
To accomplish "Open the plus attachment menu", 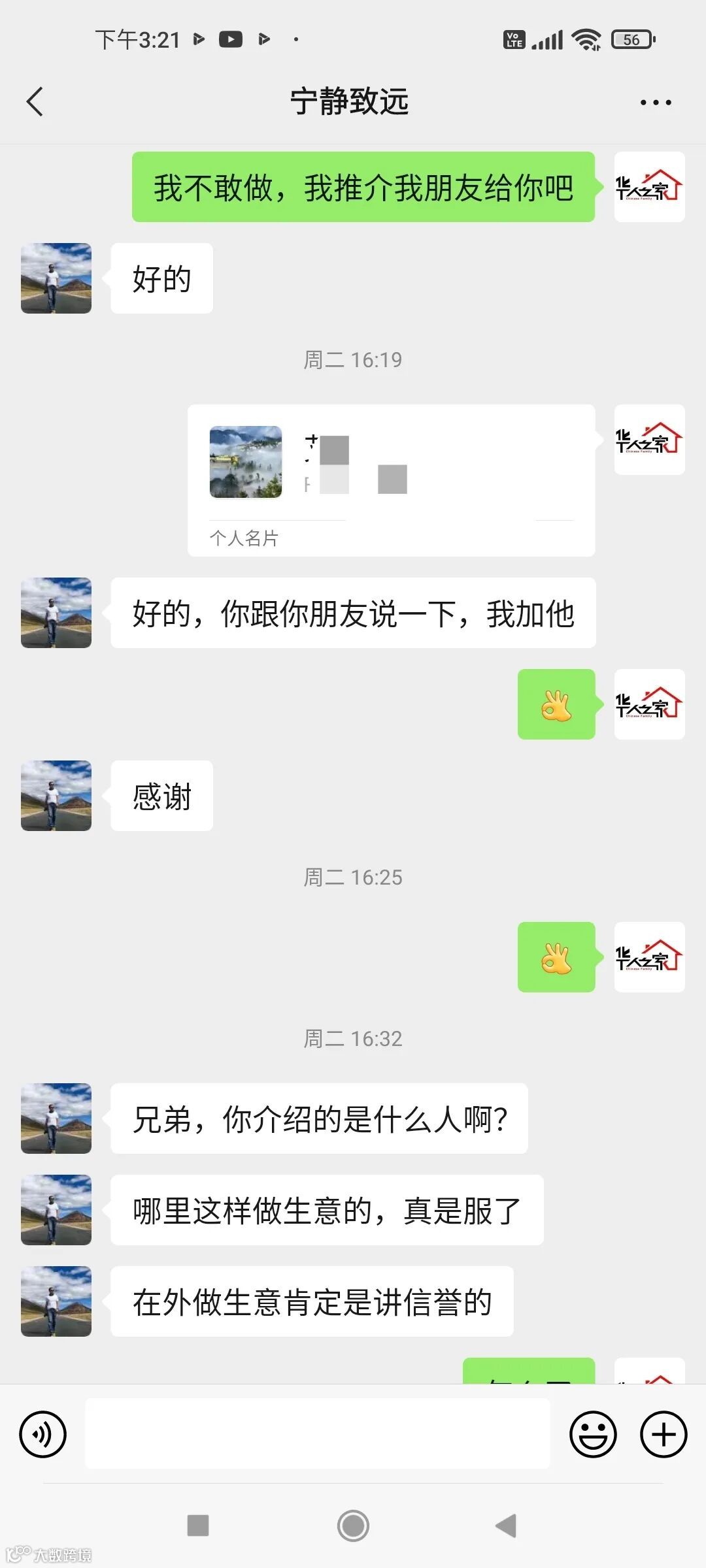I will click(x=664, y=1435).
